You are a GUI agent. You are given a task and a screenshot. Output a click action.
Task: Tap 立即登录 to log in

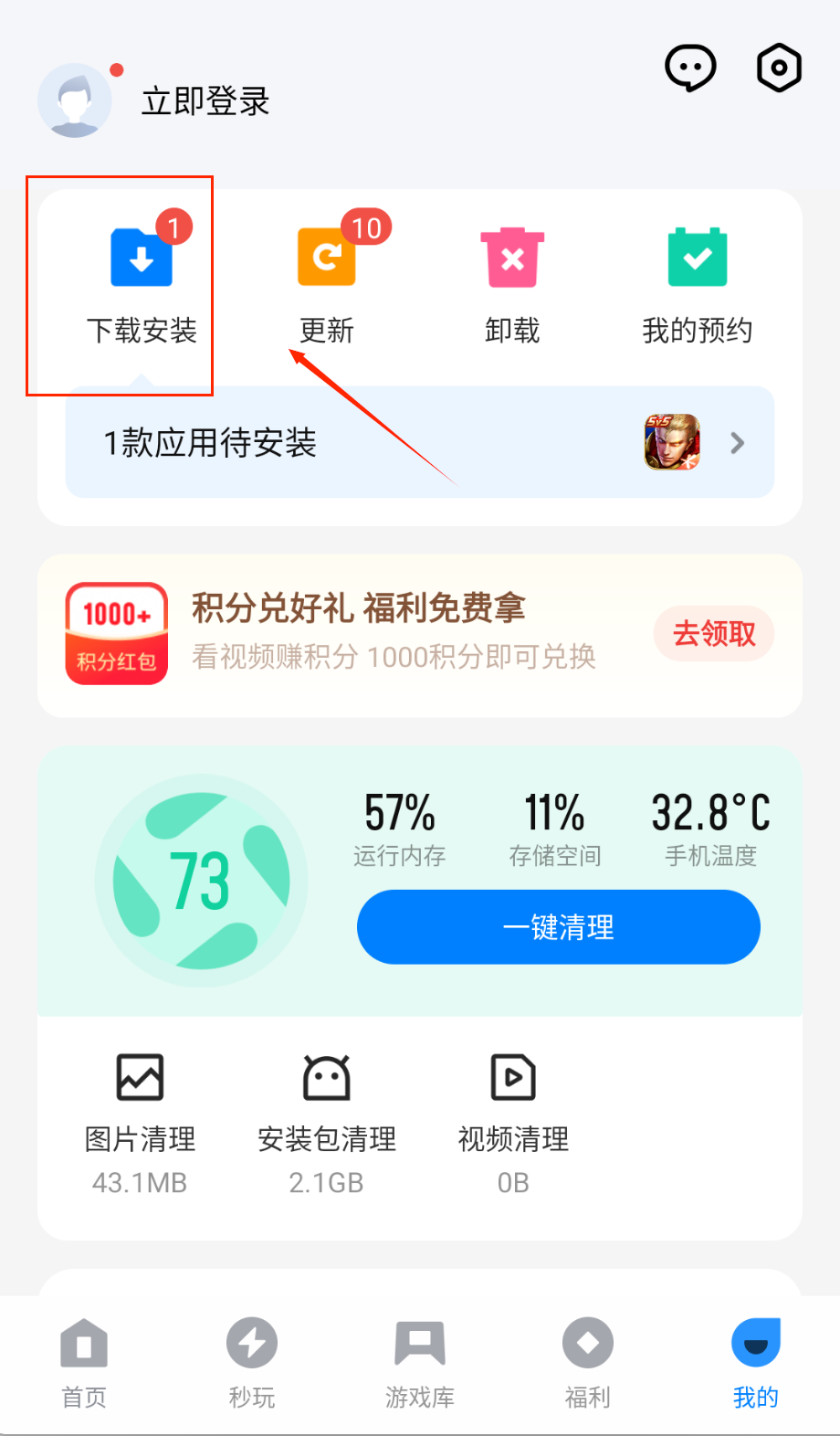tap(205, 101)
